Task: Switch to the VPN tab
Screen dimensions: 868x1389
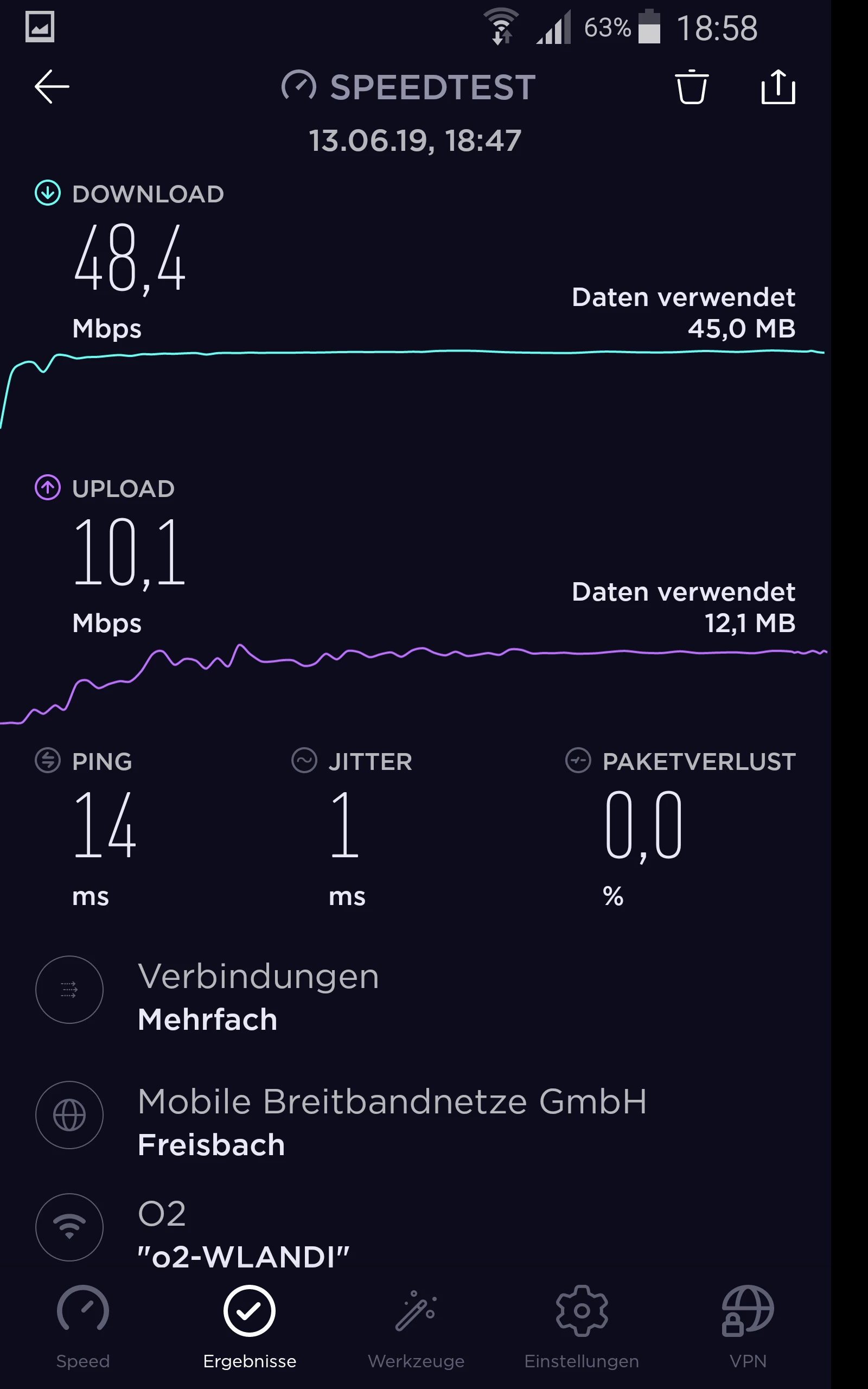Action: click(748, 1327)
